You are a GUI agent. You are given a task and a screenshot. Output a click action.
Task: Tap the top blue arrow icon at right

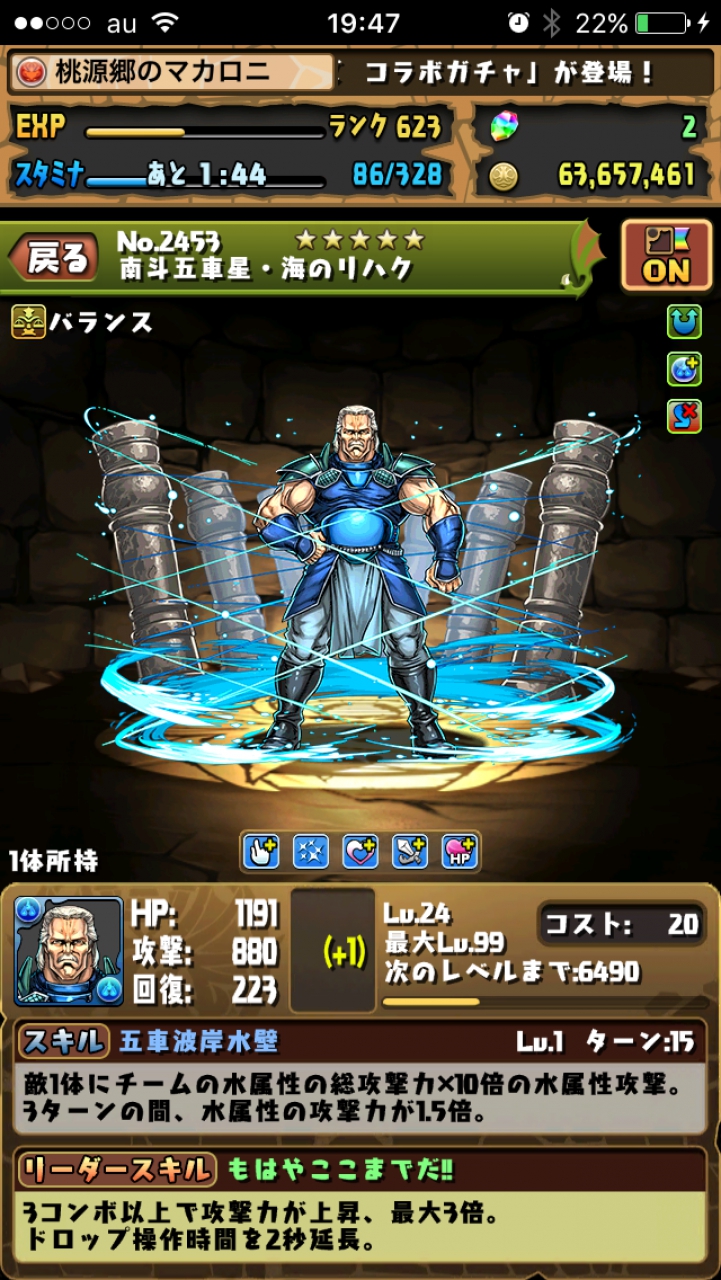[x=684, y=323]
